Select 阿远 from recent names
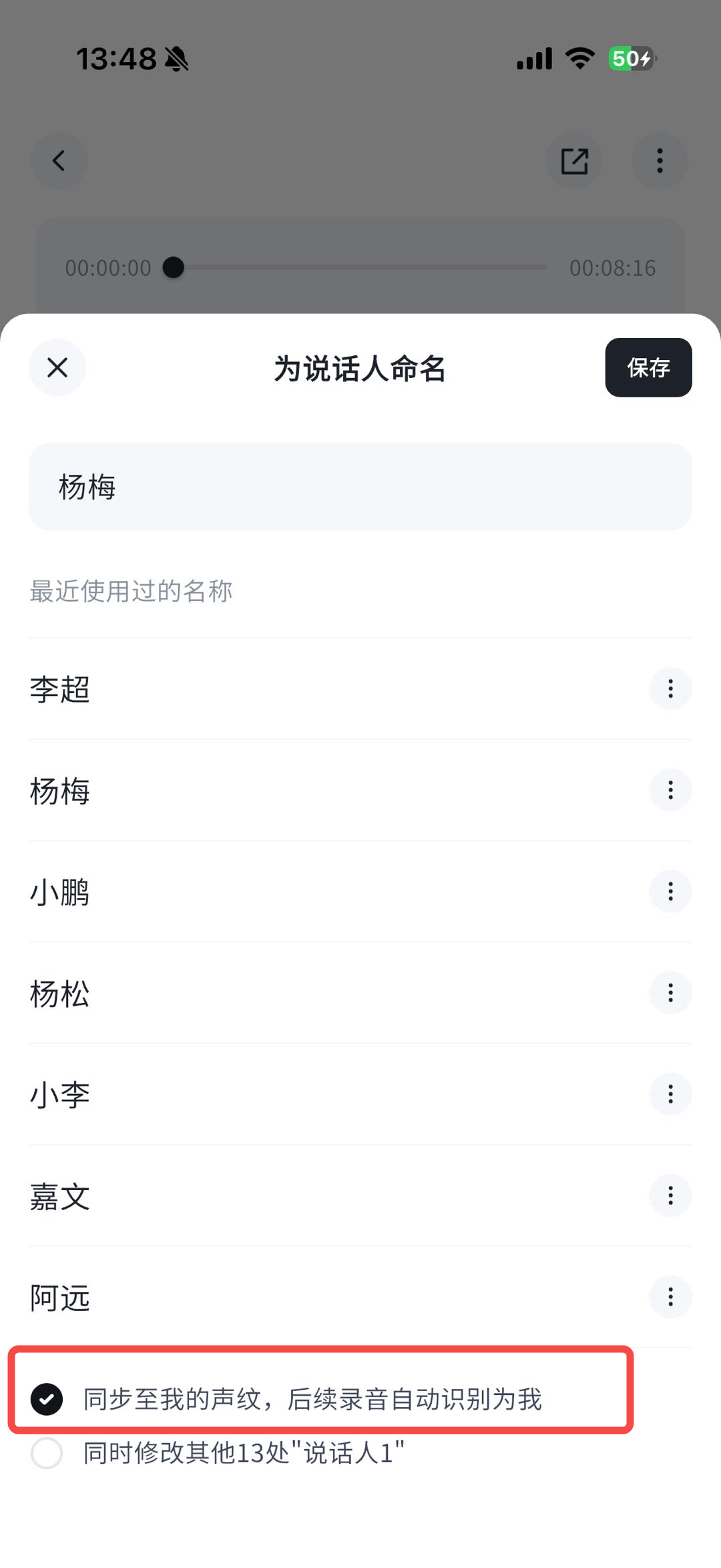721x1568 pixels. pos(60,1298)
